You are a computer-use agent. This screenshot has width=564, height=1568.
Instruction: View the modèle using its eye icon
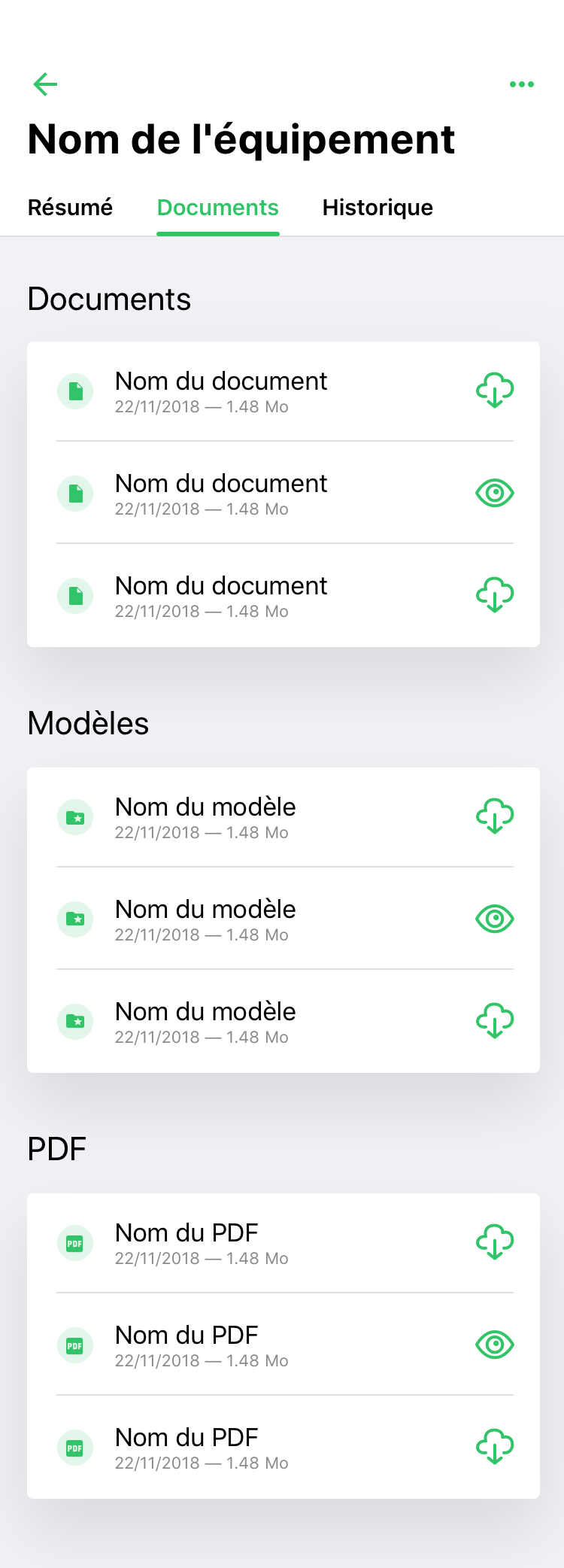(x=495, y=919)
